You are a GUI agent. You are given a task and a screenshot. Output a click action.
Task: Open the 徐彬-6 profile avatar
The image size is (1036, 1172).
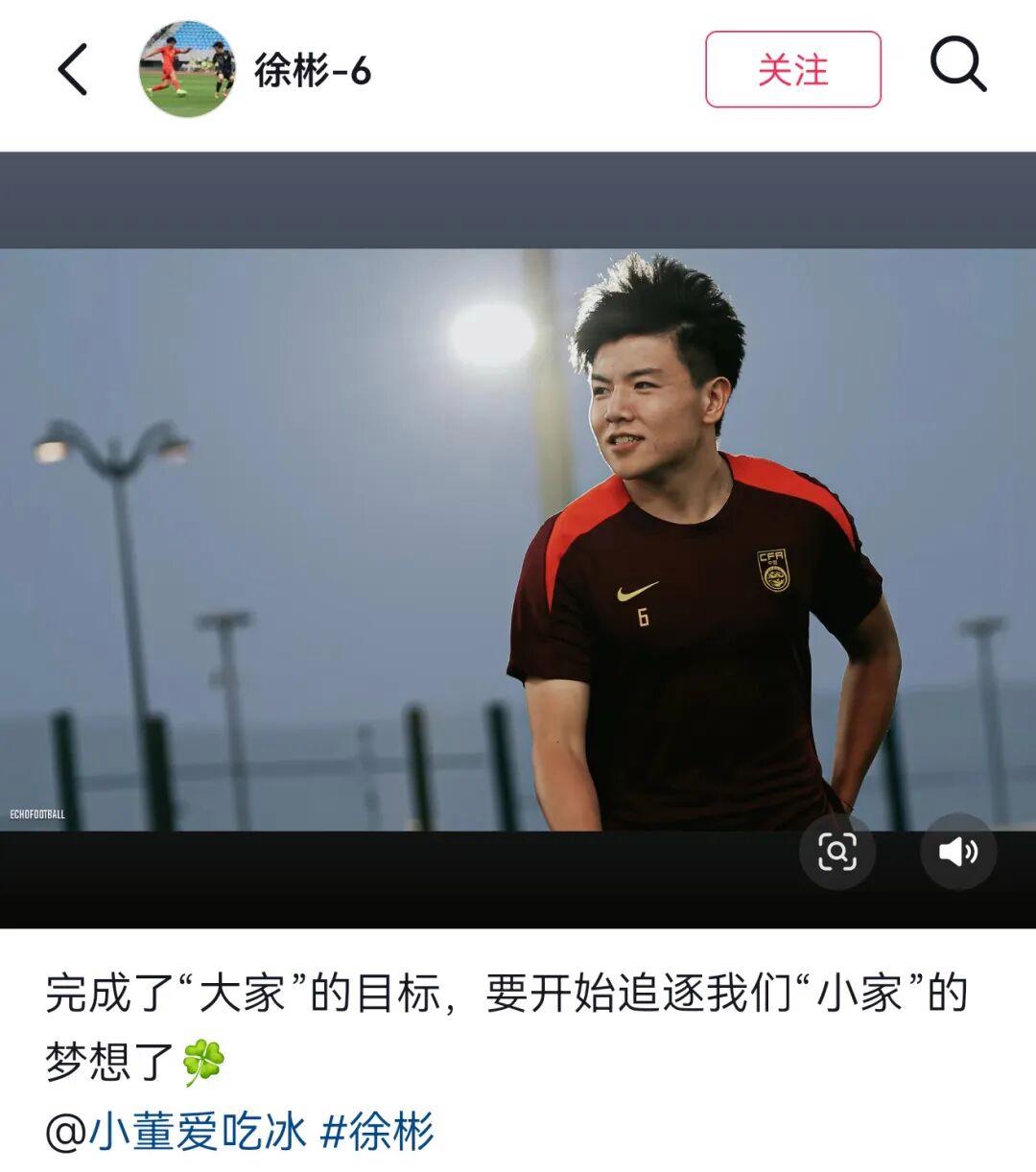188,69
